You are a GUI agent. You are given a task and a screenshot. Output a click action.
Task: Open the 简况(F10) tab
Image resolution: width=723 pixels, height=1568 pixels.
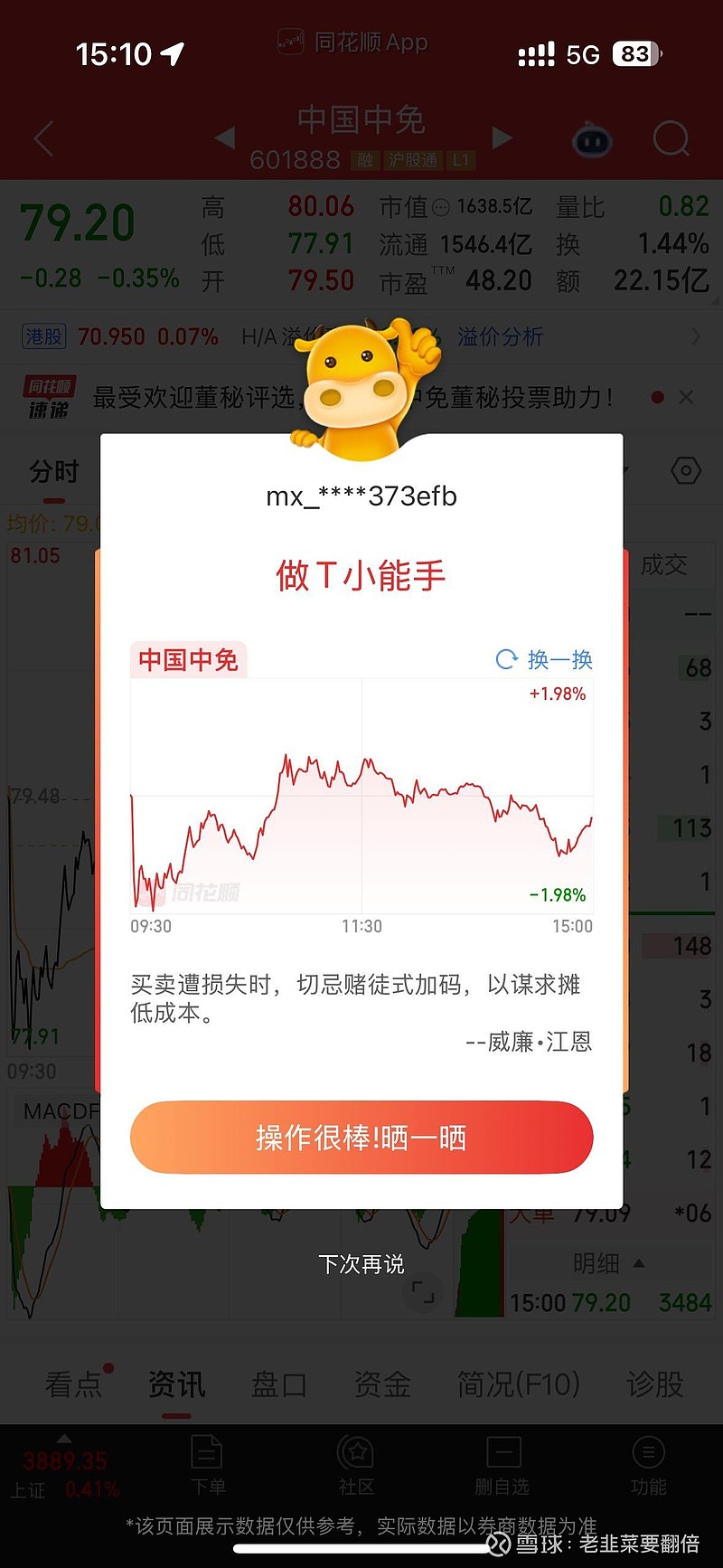point(519,1383)
